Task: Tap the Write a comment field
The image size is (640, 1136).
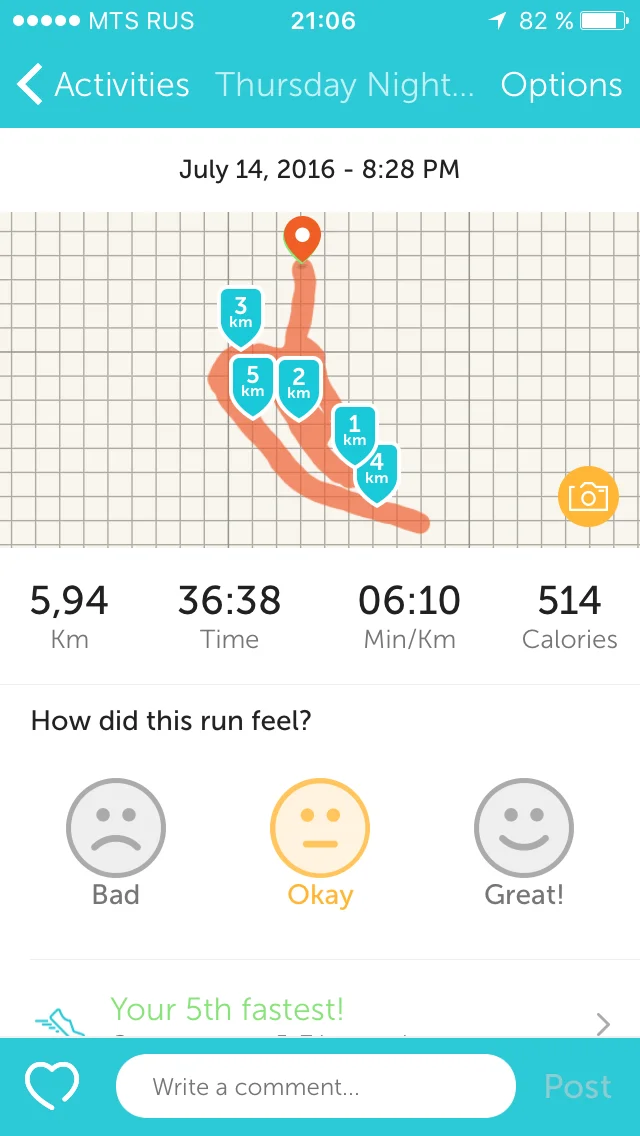Action: click(x=316, y=1086)
